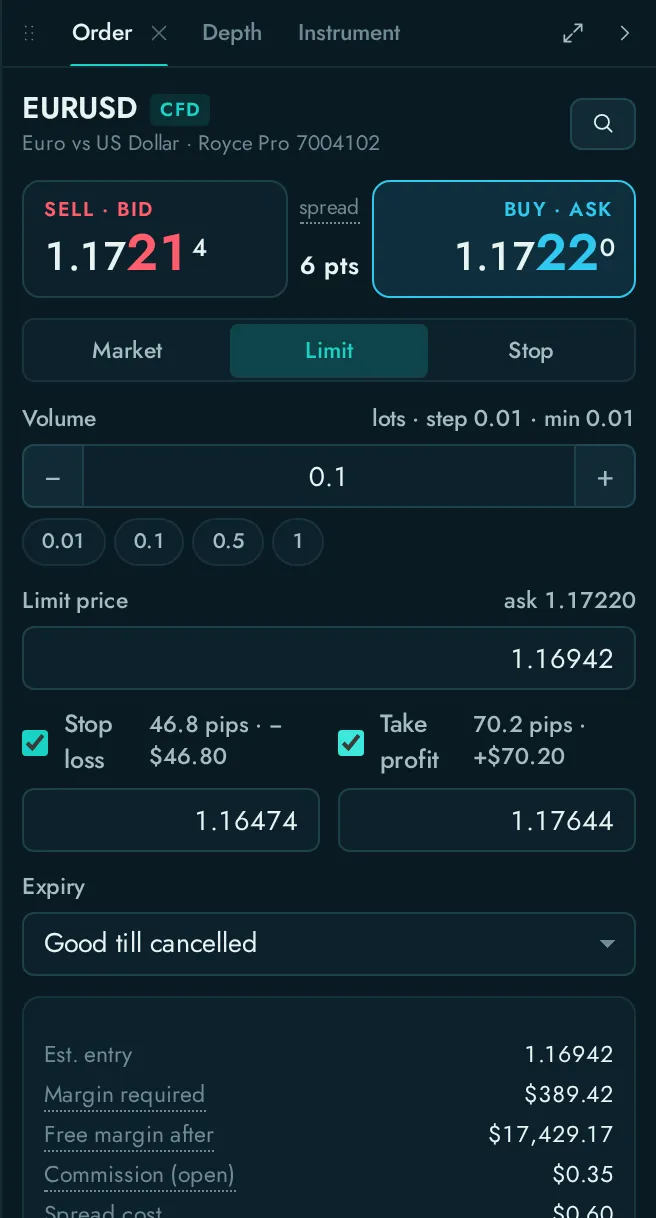
Task: Edit the limit price field
Action: [x=329, y=658]
